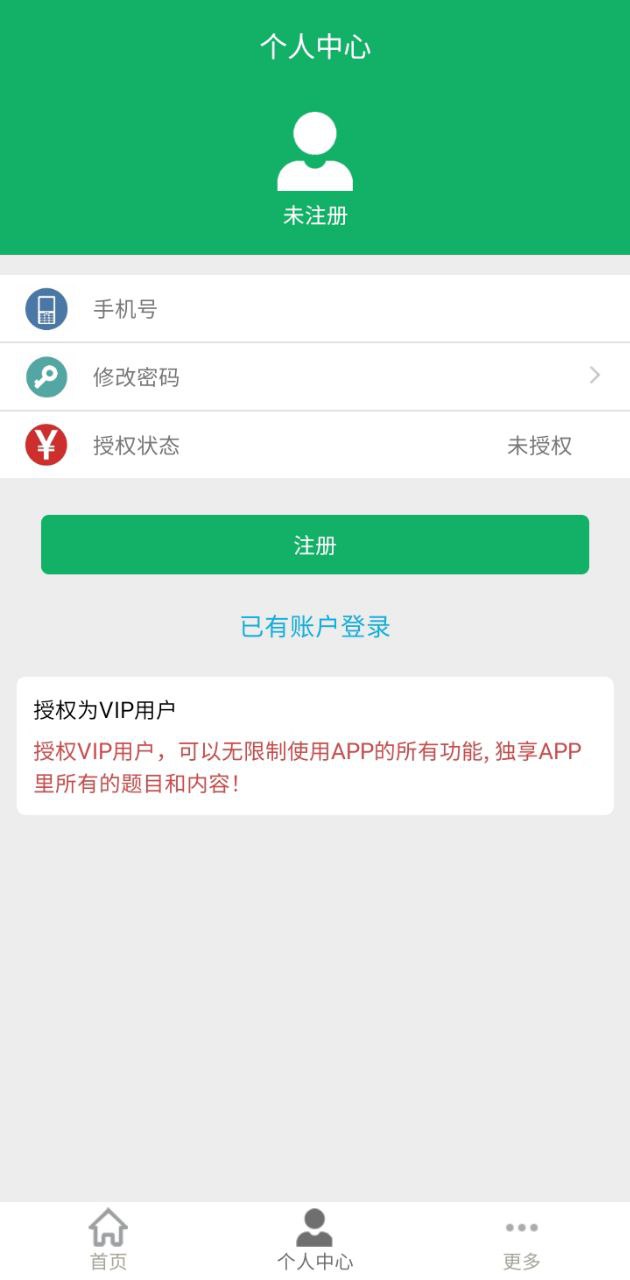Switch to the 首页 tab
The width and height of the screenshot is (630, 1280).
[108, 1240]
